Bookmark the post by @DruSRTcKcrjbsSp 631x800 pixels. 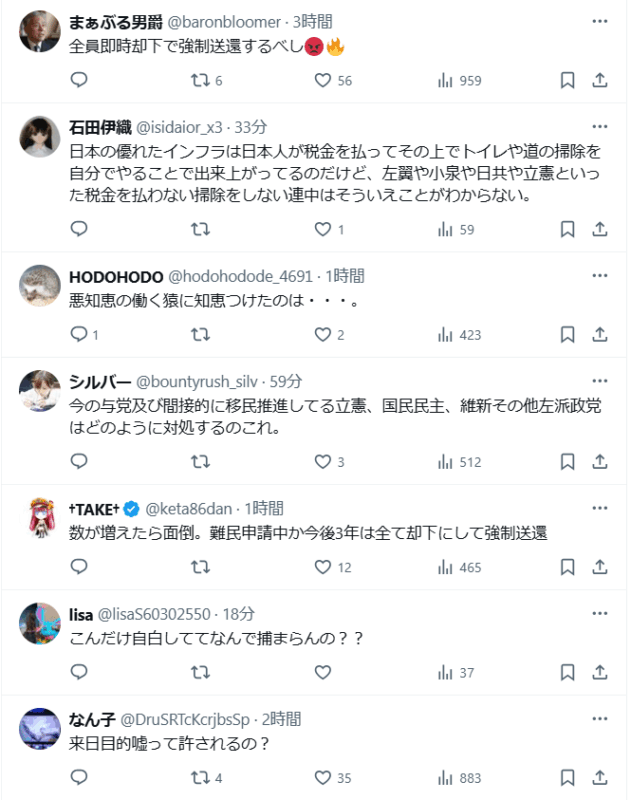pos(567,778)
